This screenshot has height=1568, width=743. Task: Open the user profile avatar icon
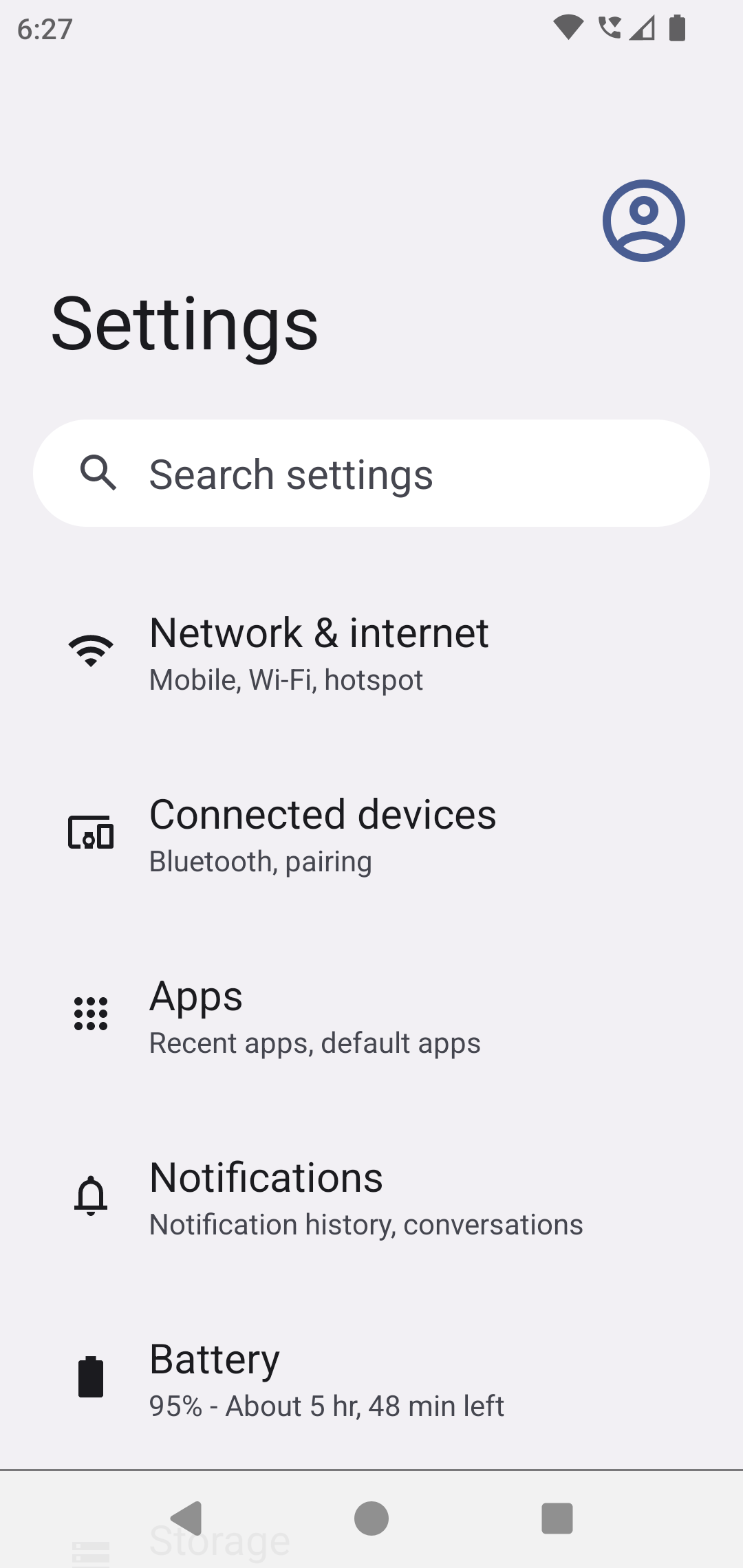click(643, 221)
